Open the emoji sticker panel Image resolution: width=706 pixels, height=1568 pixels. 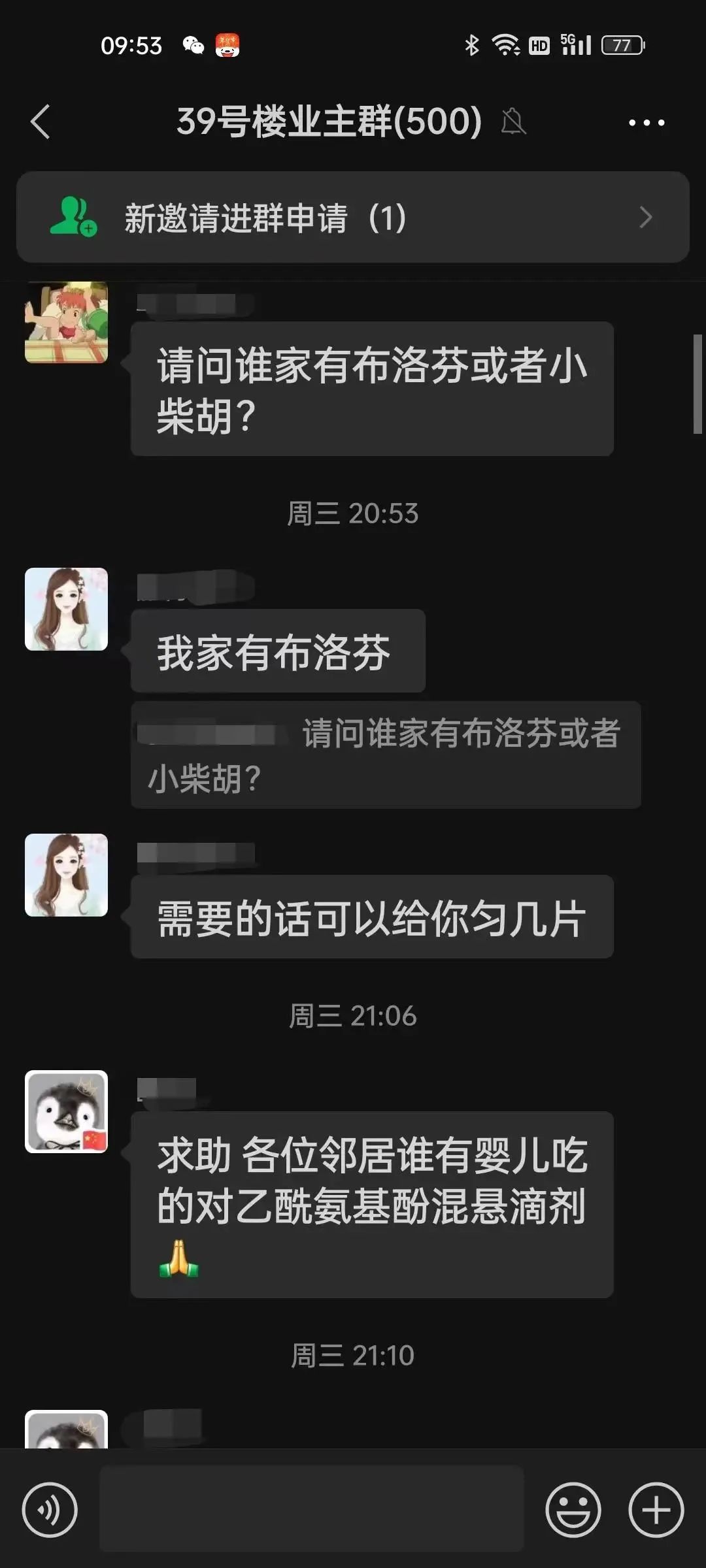coord(573,1510)
